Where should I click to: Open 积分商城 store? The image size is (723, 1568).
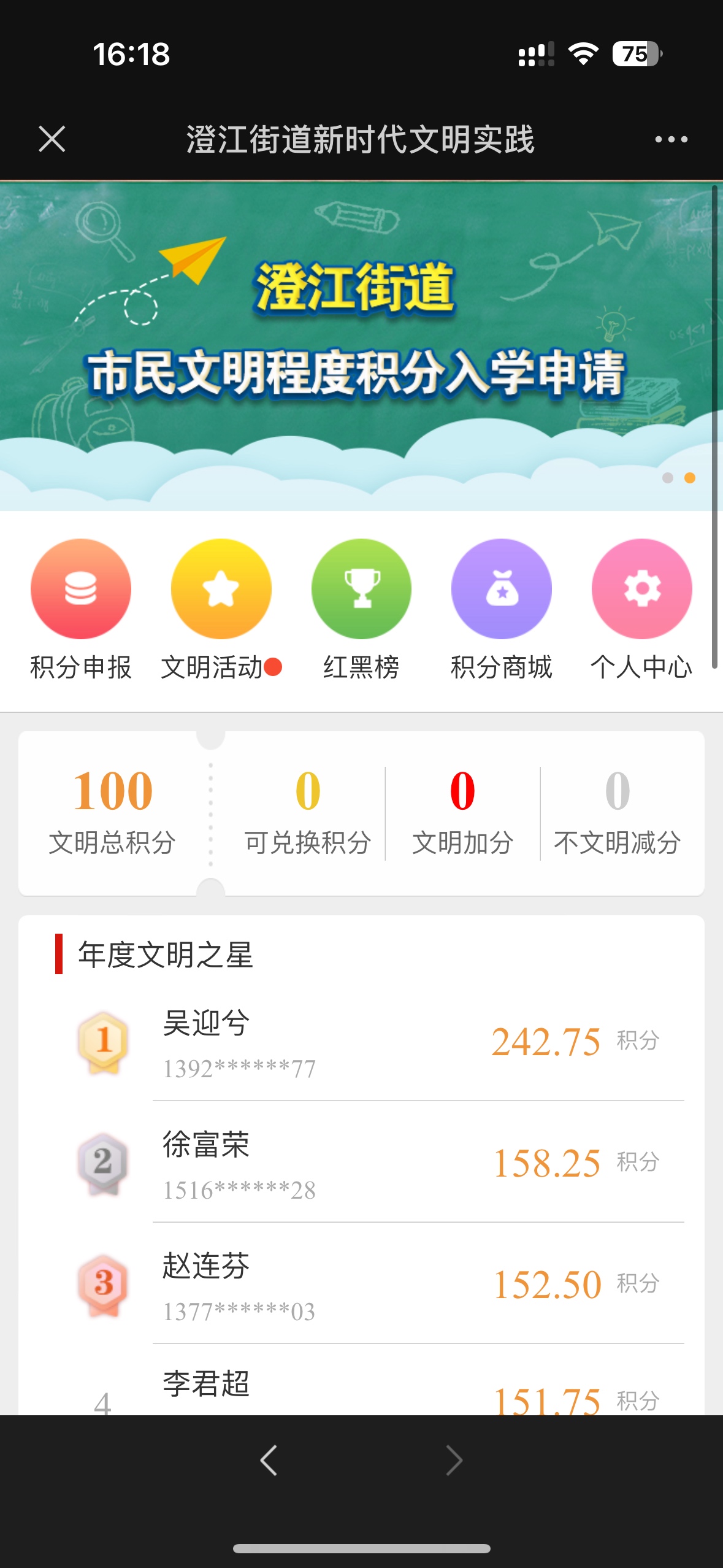pos(502,590)
